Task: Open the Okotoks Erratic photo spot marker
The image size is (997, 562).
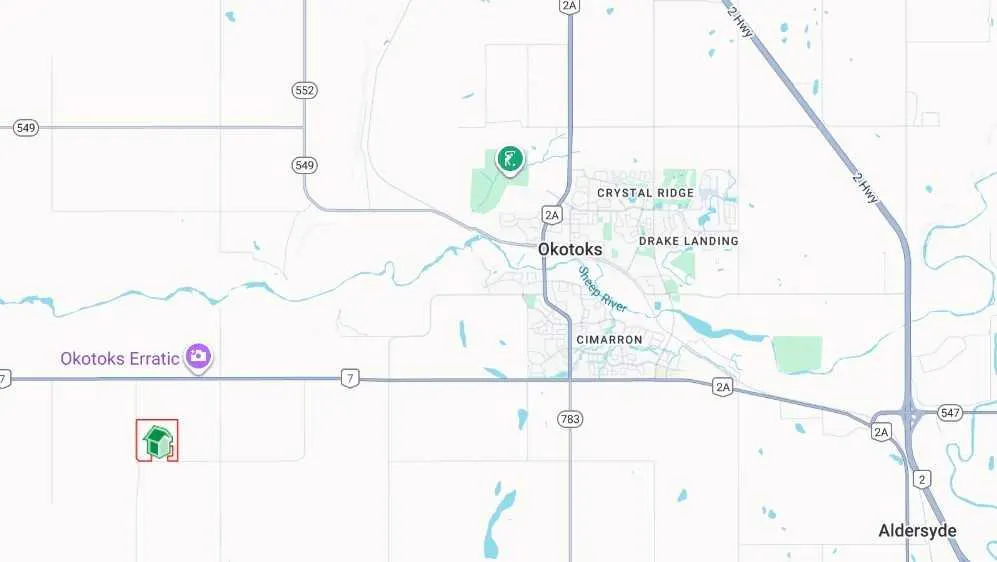Action: (x=199, y=356)
